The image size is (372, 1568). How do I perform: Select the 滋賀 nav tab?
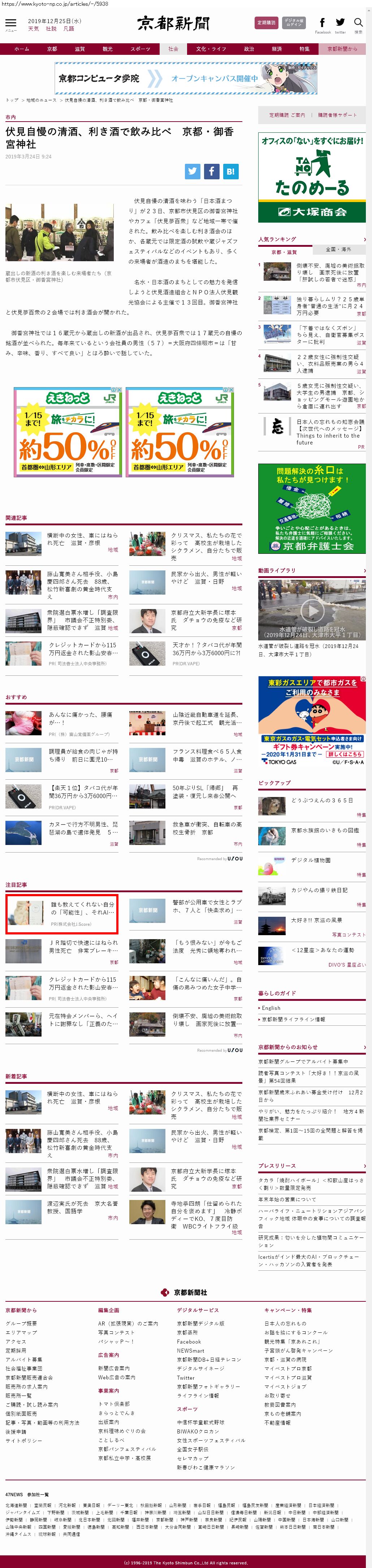80,49
